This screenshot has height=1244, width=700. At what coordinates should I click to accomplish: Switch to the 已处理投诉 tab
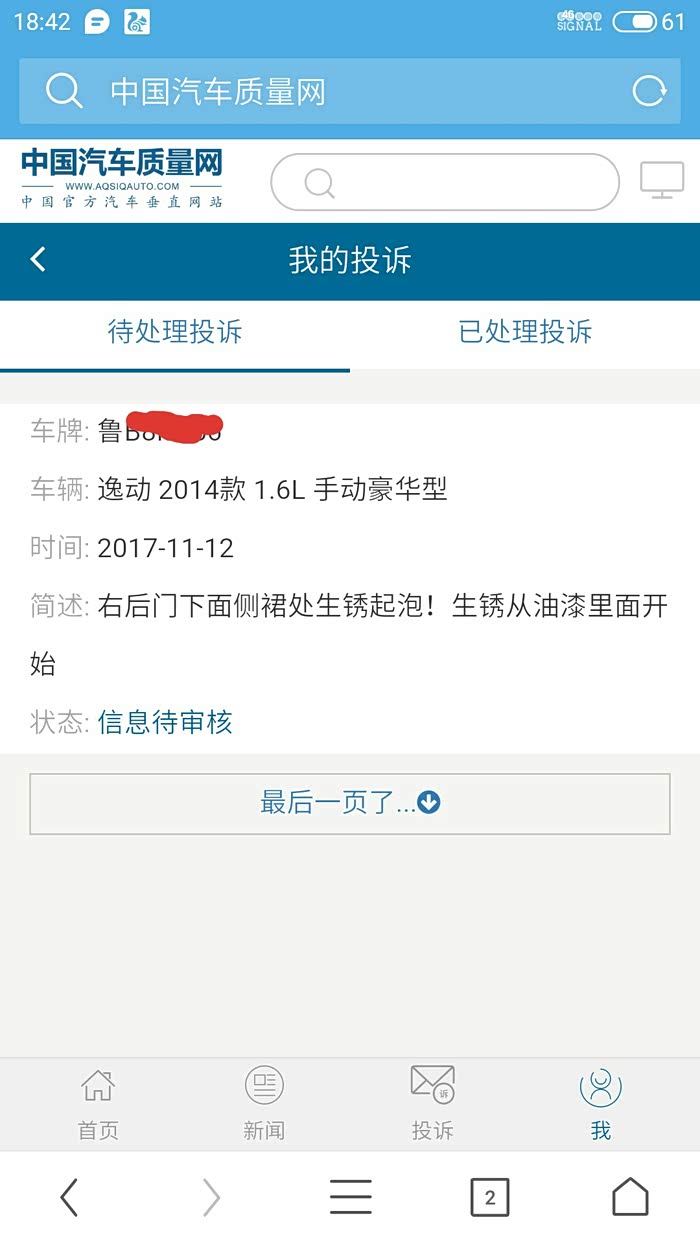coord(525,332)
